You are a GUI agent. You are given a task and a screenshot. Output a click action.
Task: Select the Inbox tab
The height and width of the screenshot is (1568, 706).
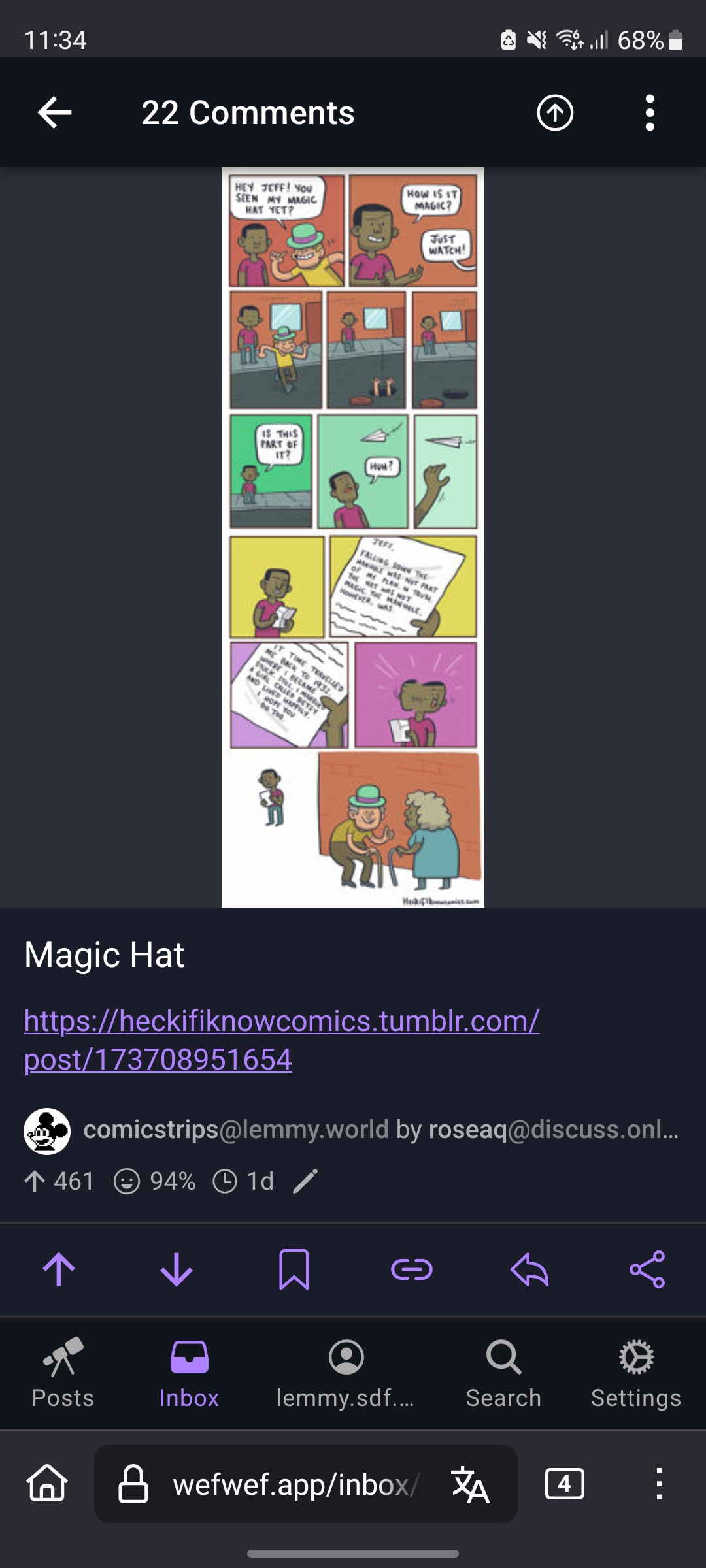189,1373
